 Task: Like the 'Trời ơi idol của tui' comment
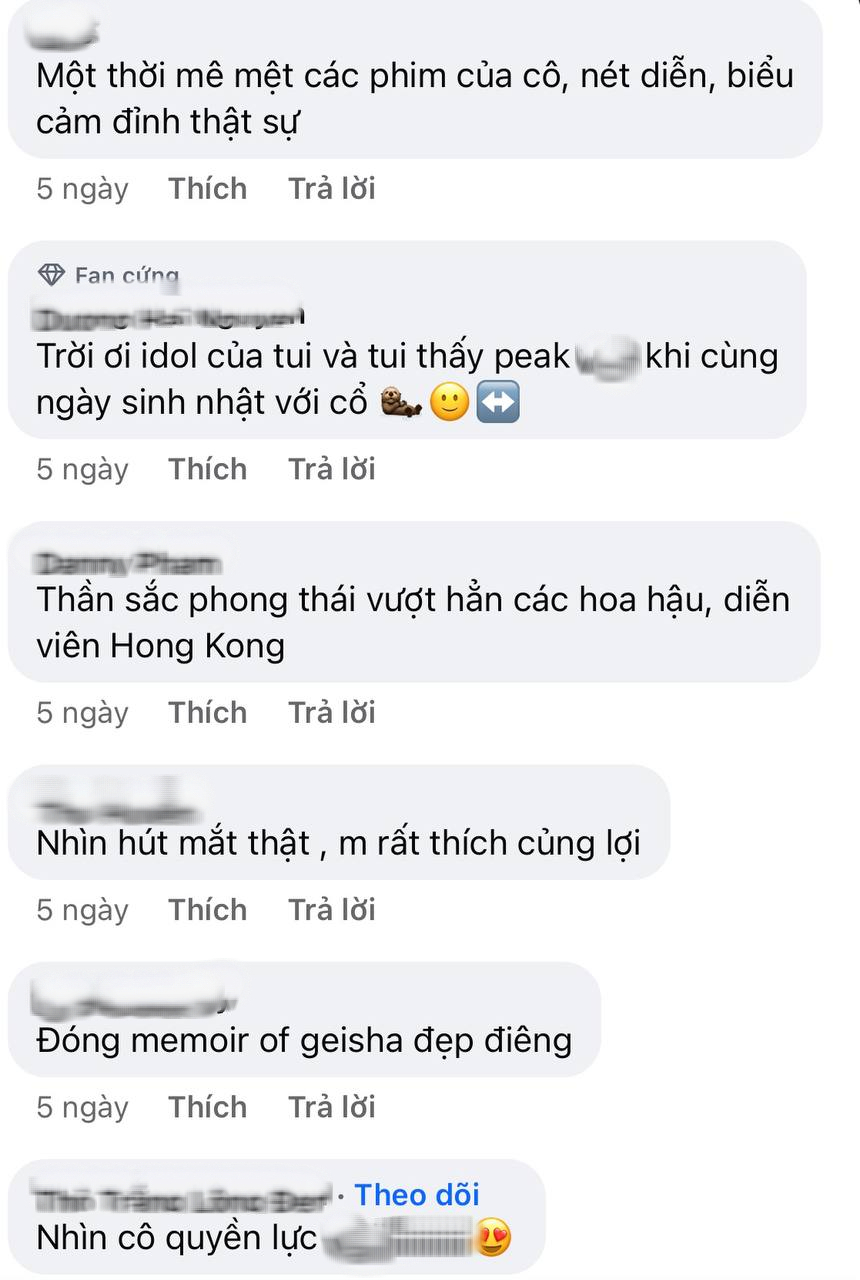pyautogui.click(x=207, y=469)
